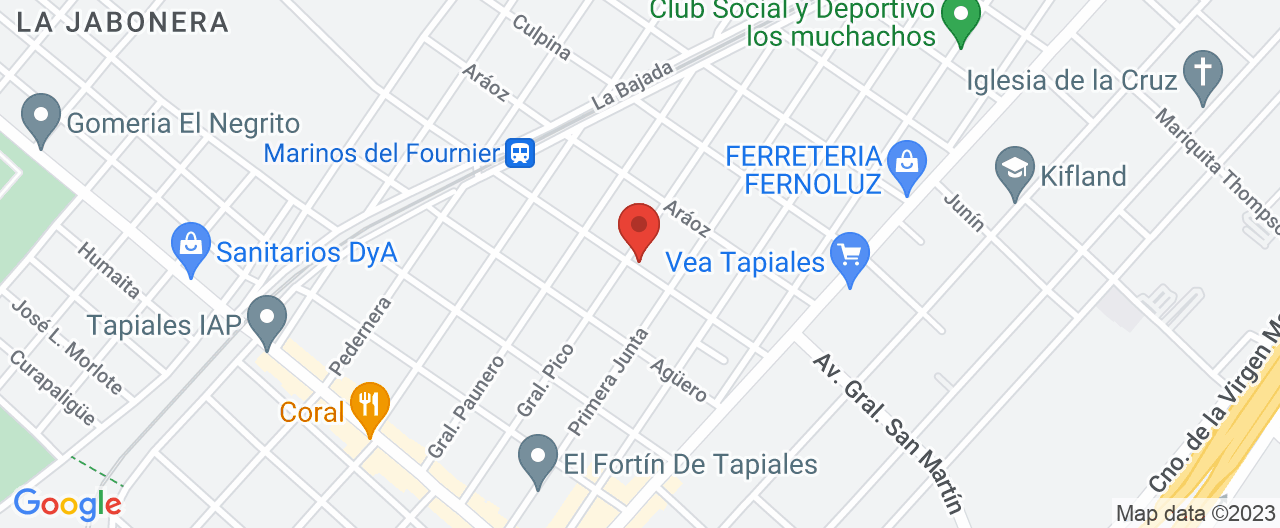Open the Google logo link
The height and width of the screenshot is (528, 1280).
pos(67,504)
